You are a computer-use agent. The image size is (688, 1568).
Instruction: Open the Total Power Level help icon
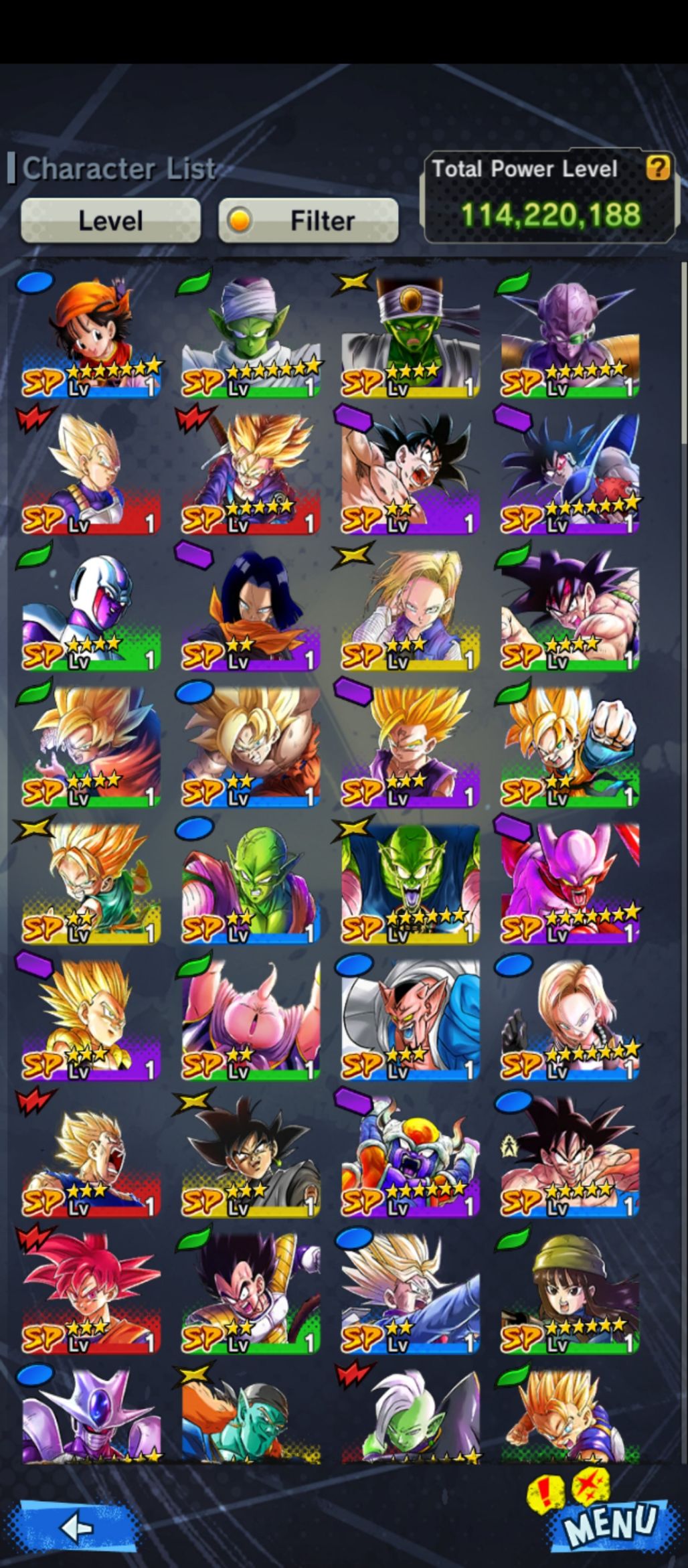657,168
